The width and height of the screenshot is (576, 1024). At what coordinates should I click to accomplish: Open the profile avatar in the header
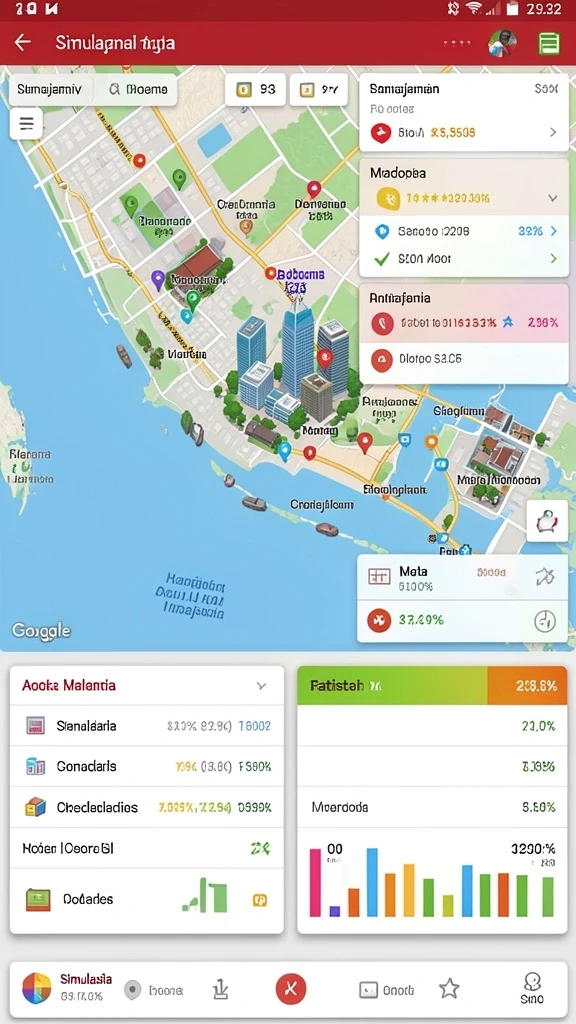pos(502,43)
